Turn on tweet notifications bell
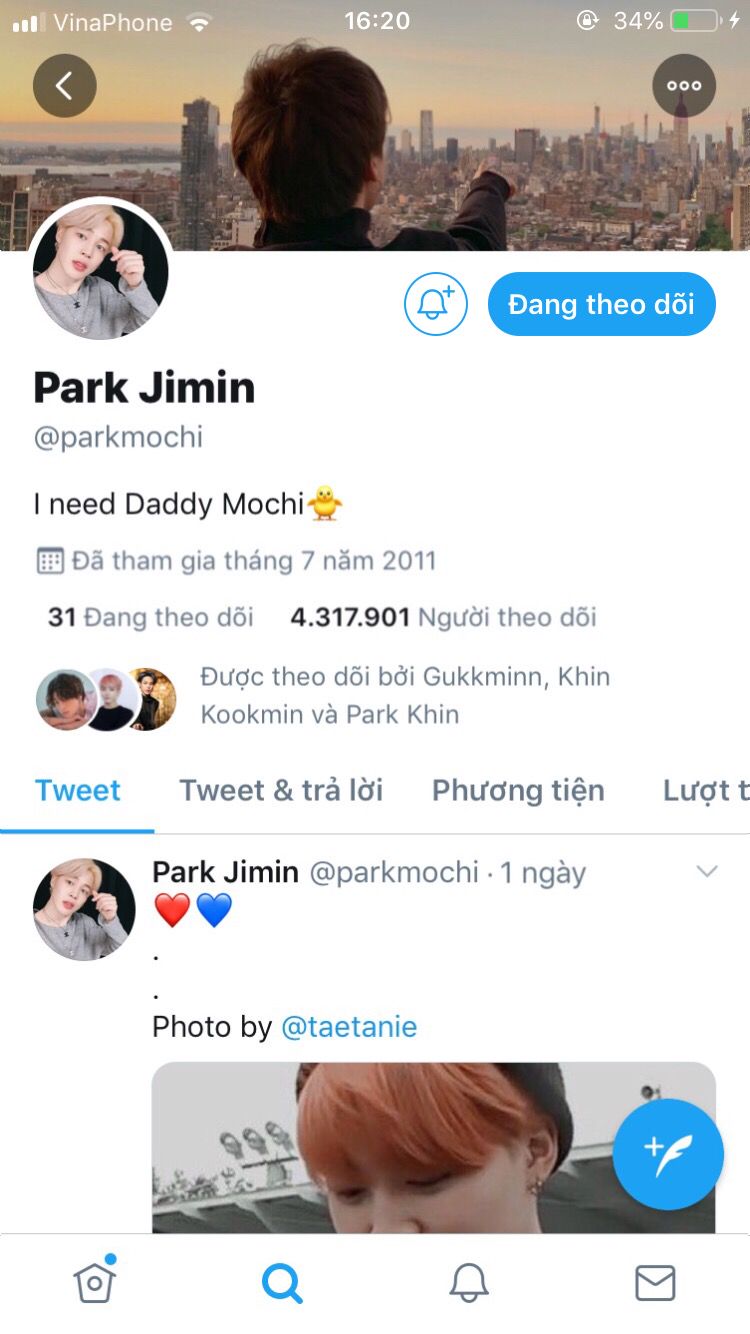This screenshot has width=750, height=1334. (436, 303)
